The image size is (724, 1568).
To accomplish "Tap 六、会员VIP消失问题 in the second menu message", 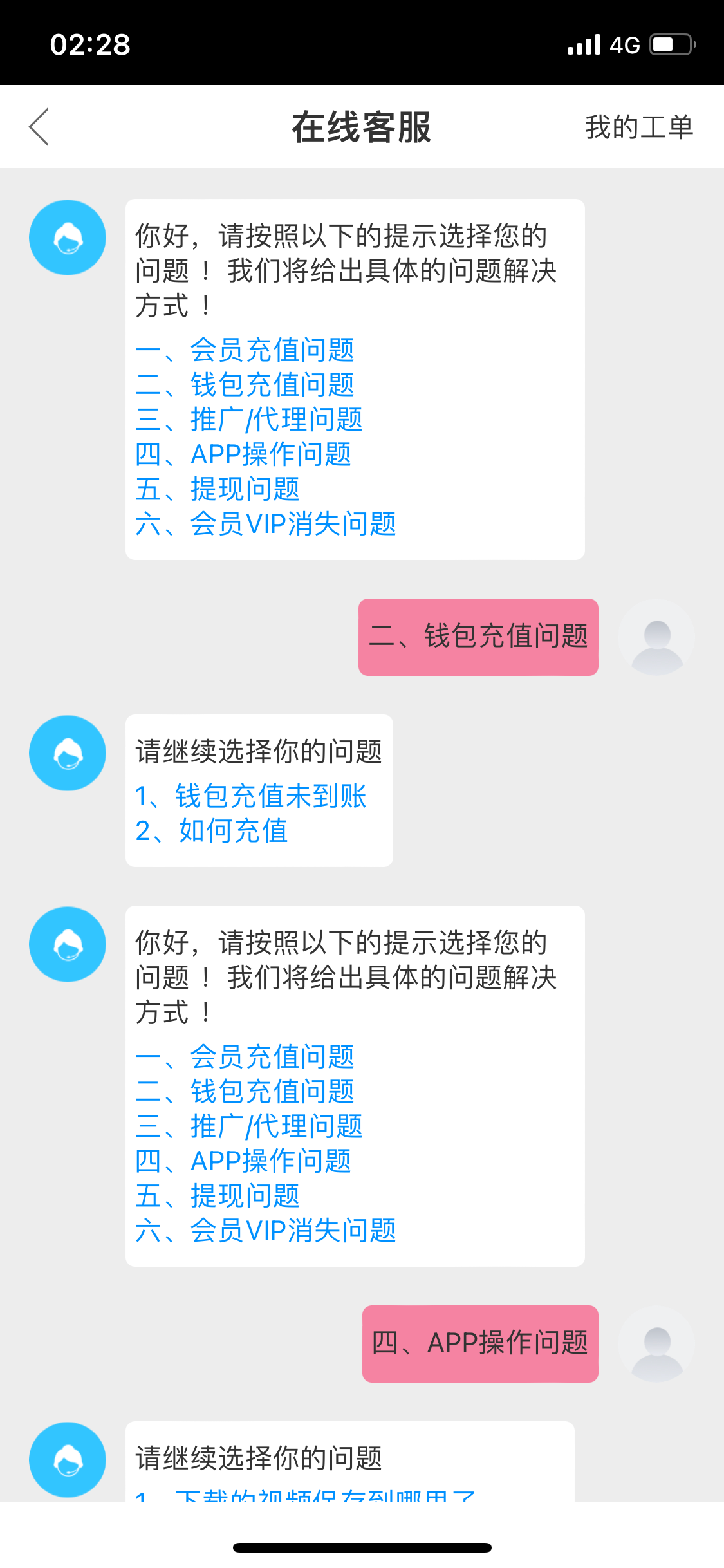I will 265,1231.
